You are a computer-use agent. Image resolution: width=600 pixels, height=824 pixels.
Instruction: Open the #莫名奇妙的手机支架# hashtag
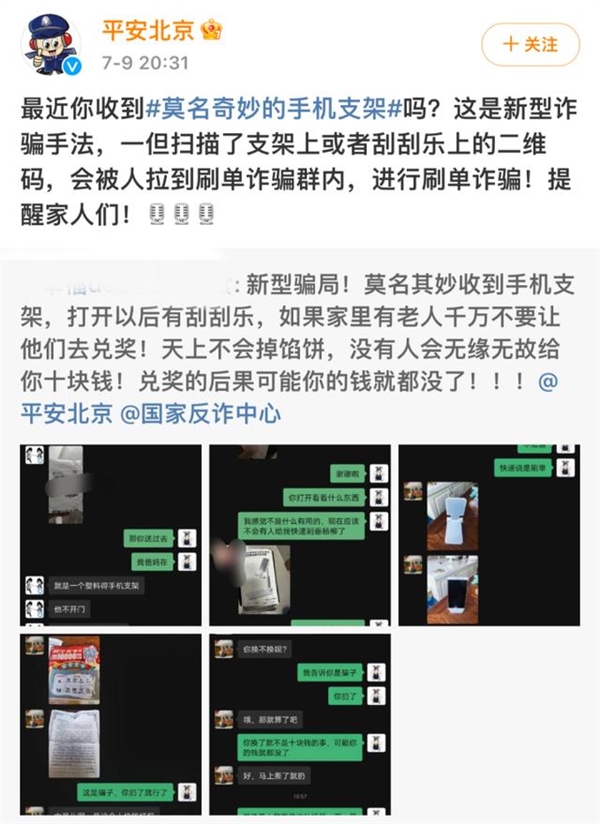(x=274, y=109)
